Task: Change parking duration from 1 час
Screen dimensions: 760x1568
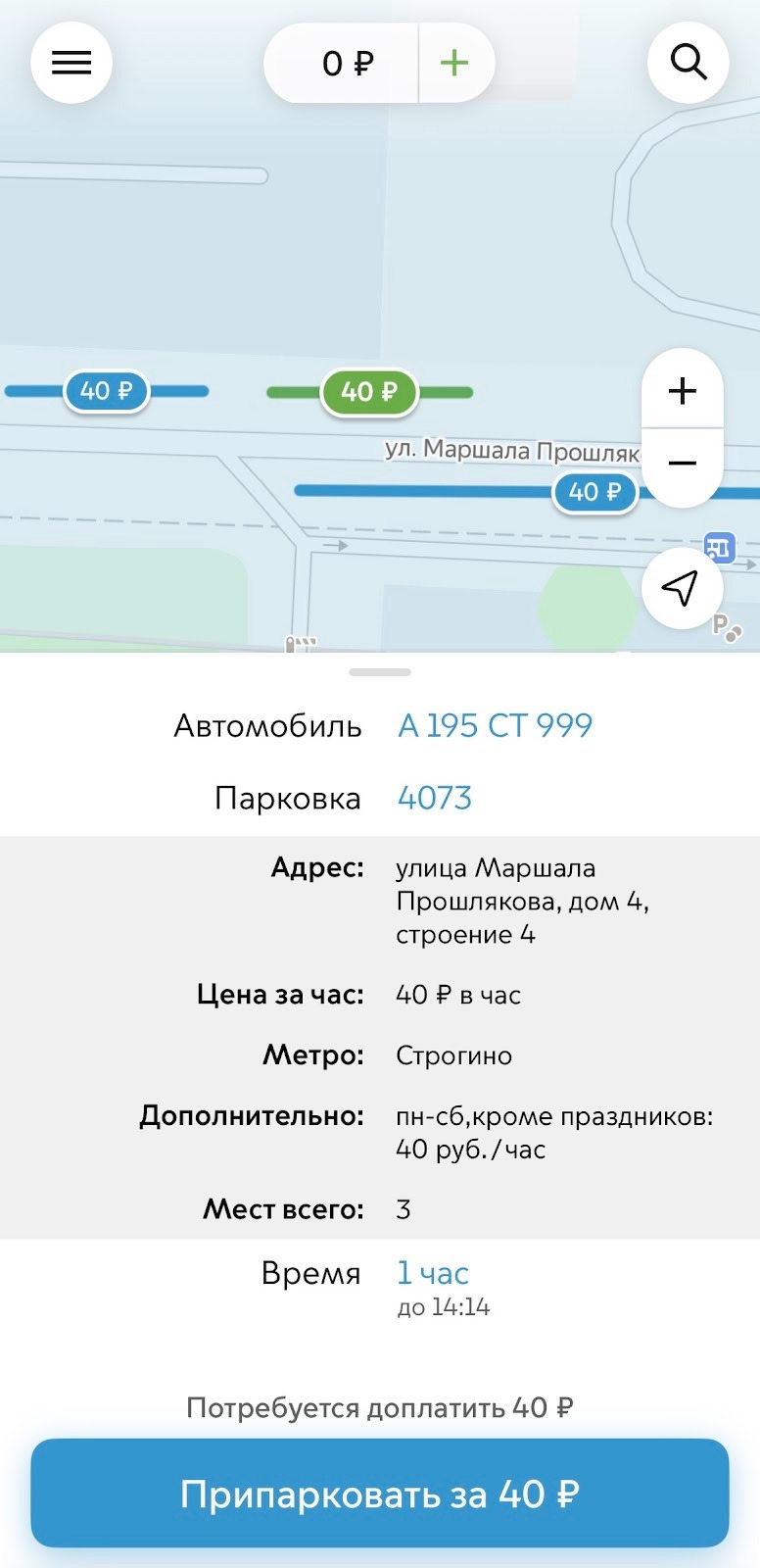Action: click(433, 1273)
